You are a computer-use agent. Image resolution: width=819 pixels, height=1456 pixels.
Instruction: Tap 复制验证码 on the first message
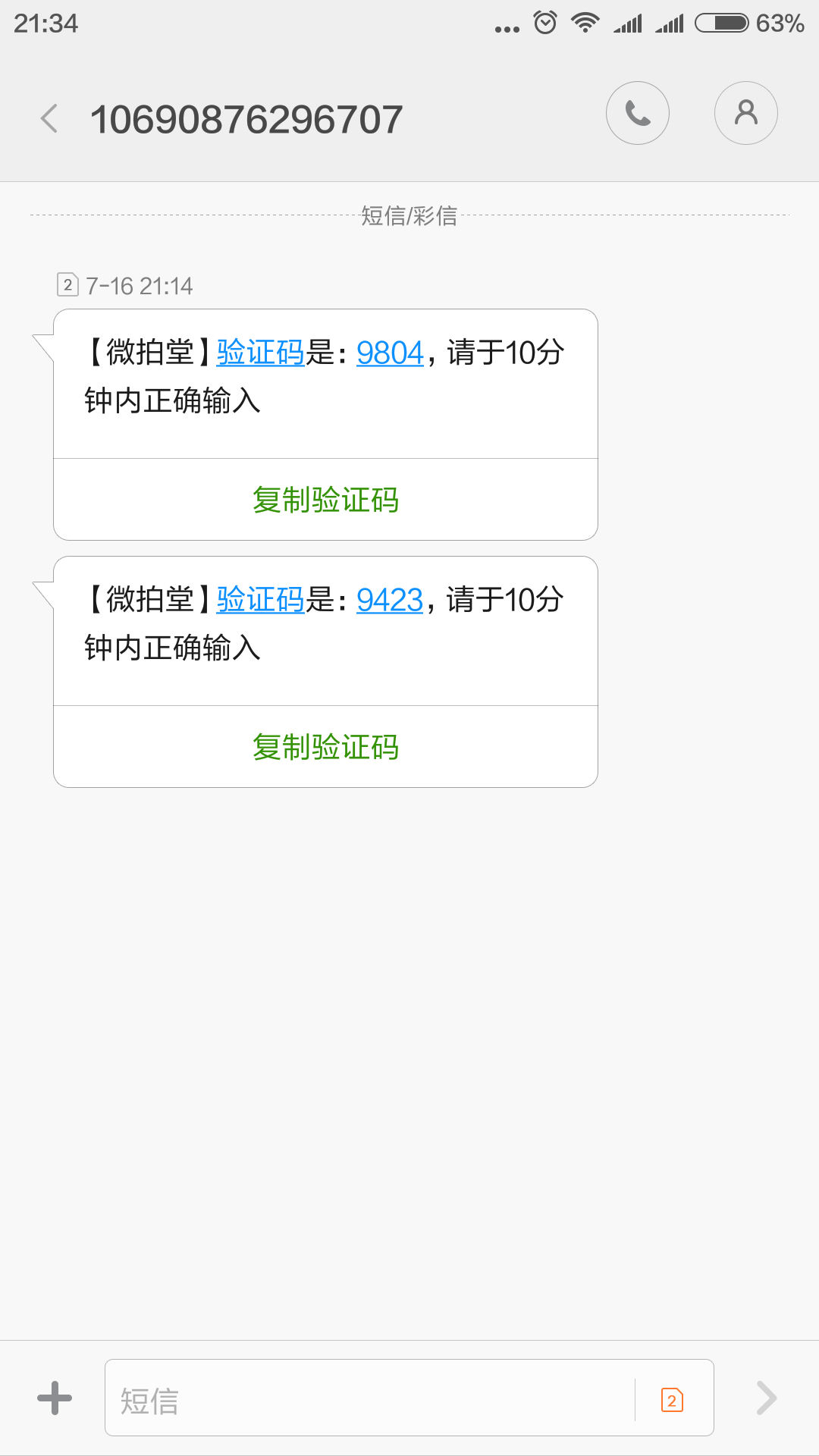click(x=326, y=500)
